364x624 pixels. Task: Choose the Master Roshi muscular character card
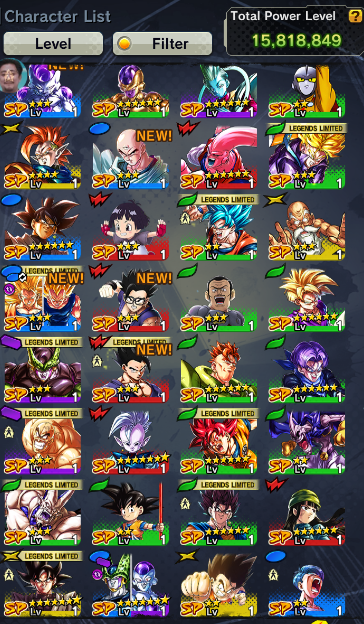[x=307, y=230]
